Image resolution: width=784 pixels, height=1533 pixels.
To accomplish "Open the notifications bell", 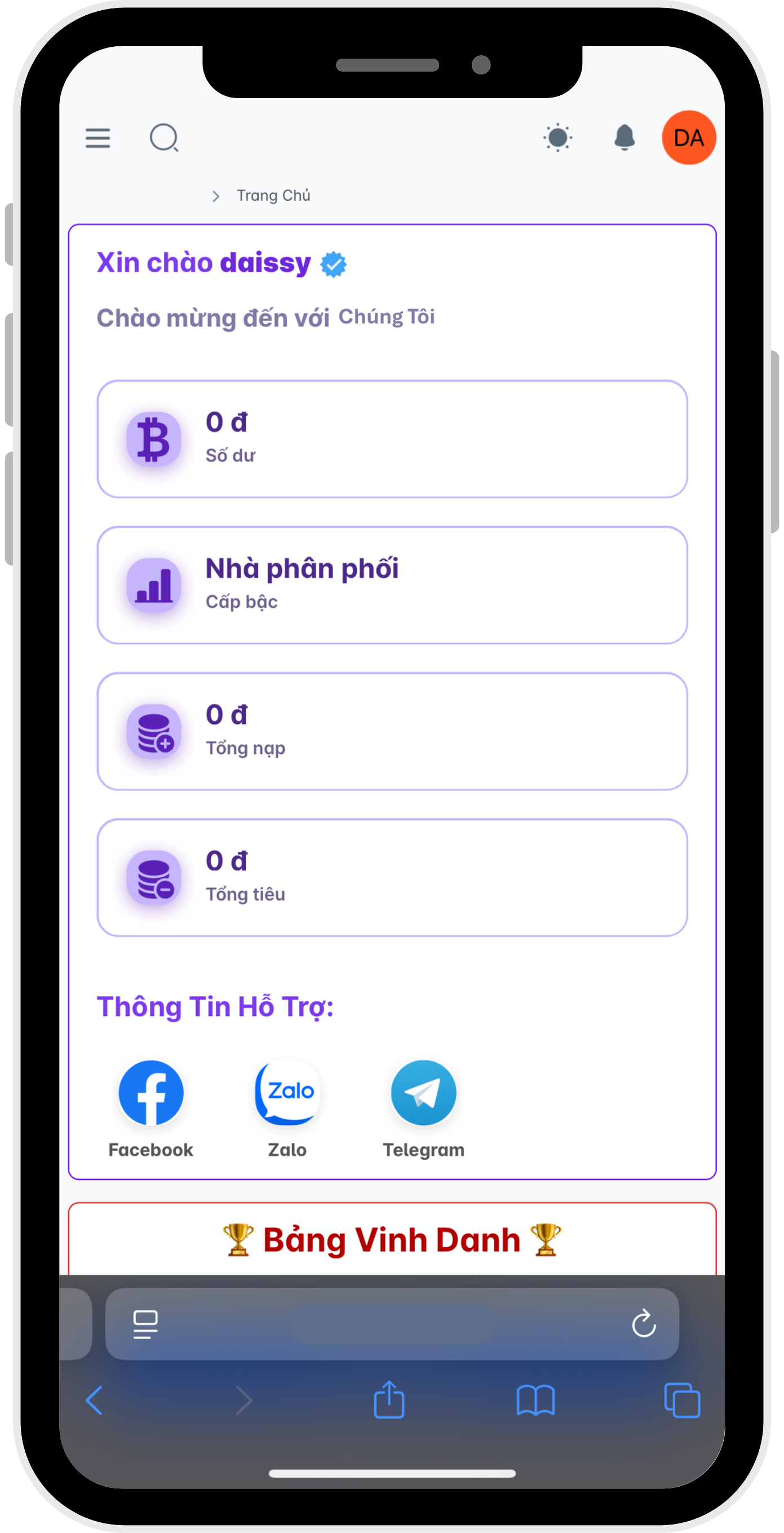I will [x=624, y=138].
